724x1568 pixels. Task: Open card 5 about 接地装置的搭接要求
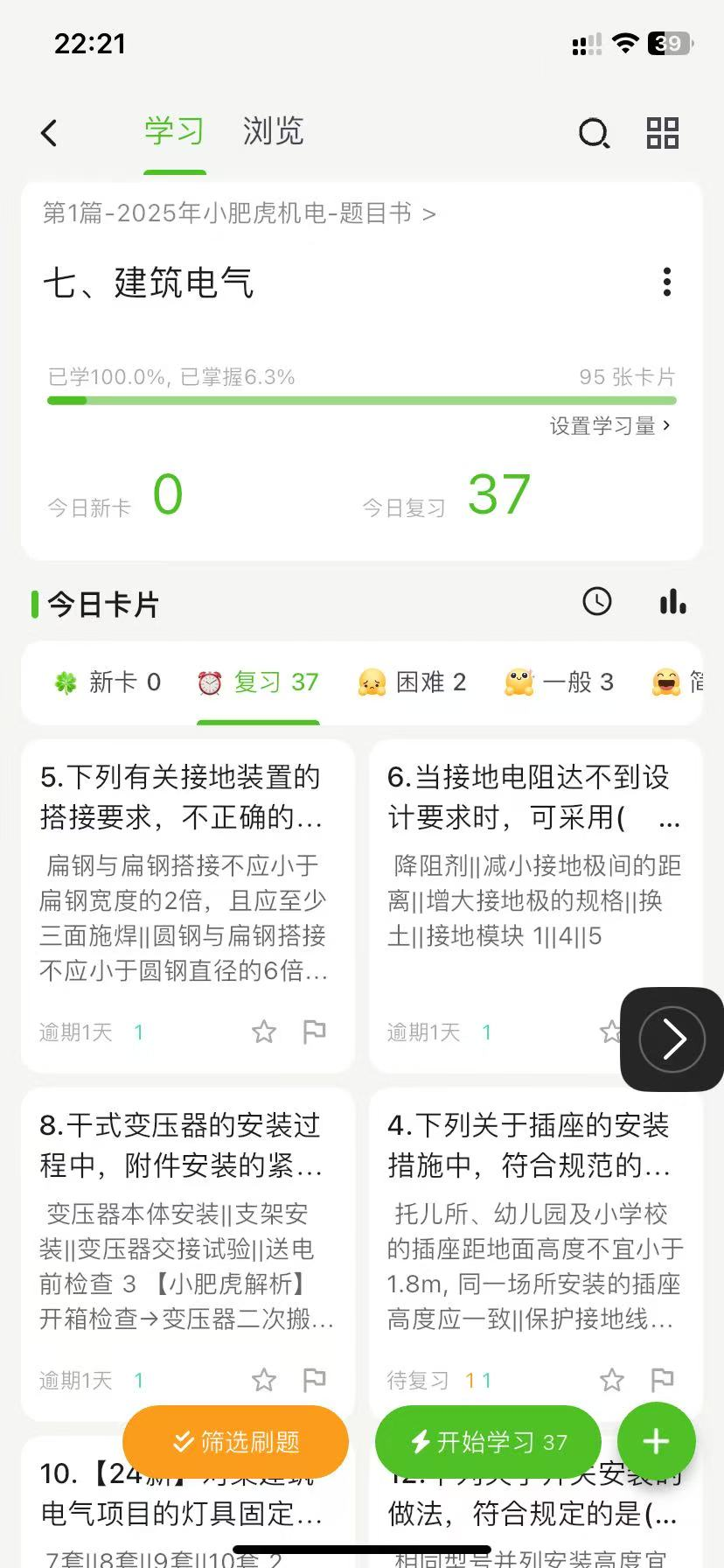pyautogui.click(x=184, y=875)
